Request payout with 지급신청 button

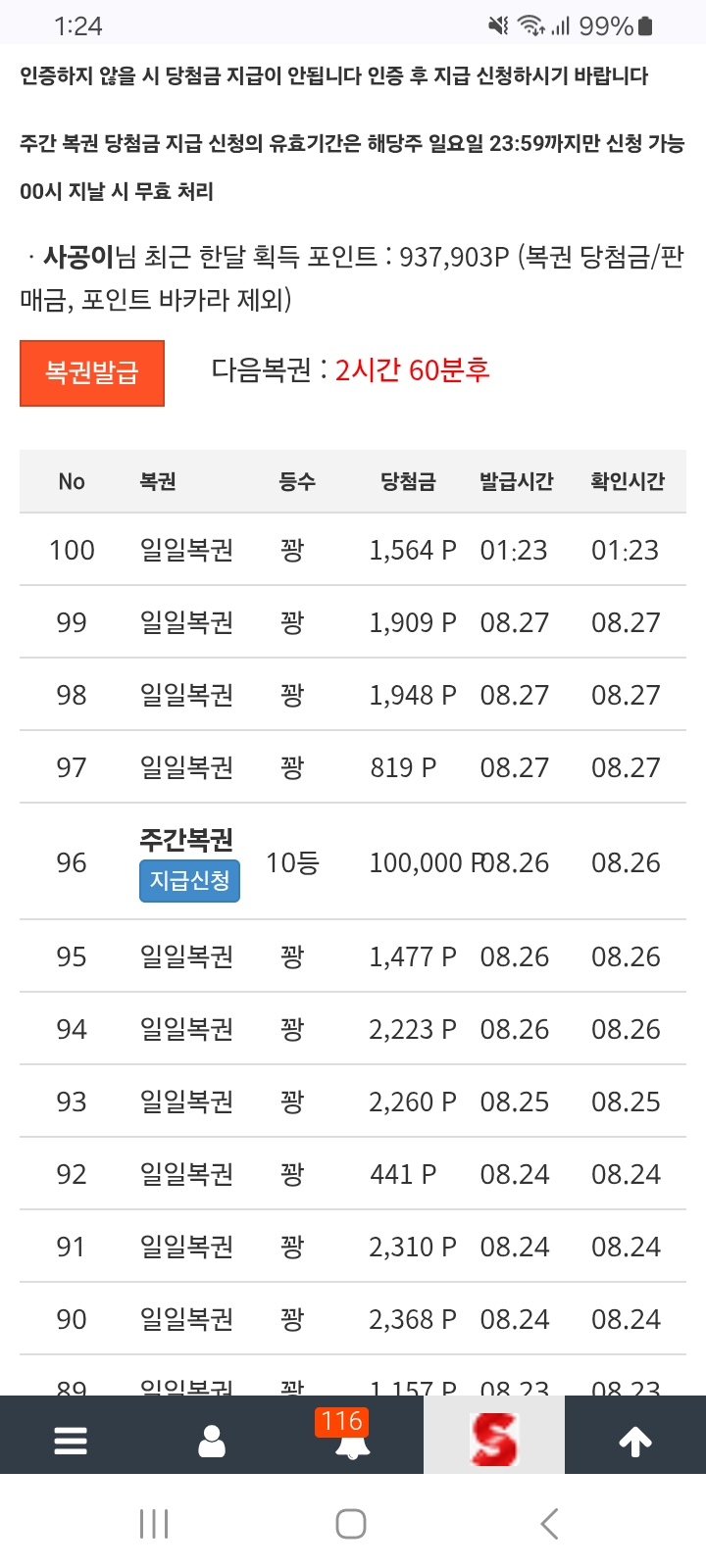pyautogui.click(x=189, y=880)
